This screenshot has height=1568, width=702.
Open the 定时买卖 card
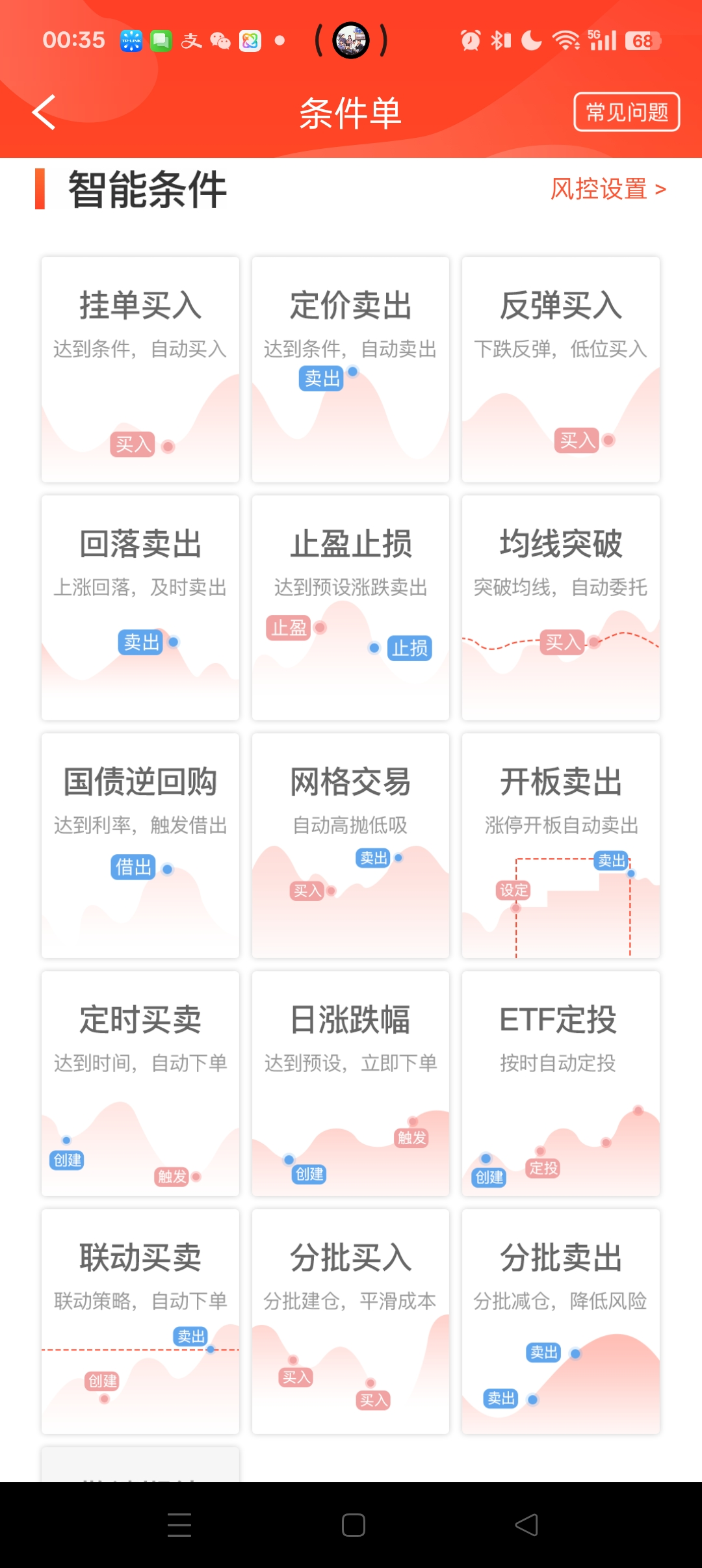coord(140,1083)
